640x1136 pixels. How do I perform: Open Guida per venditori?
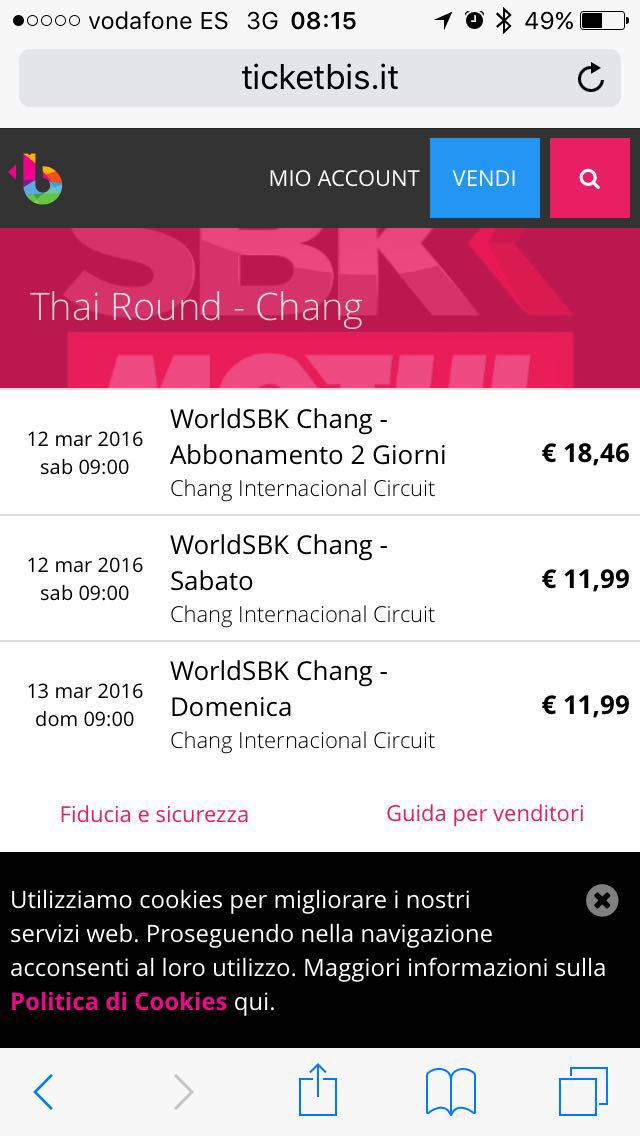pos(485,813)
